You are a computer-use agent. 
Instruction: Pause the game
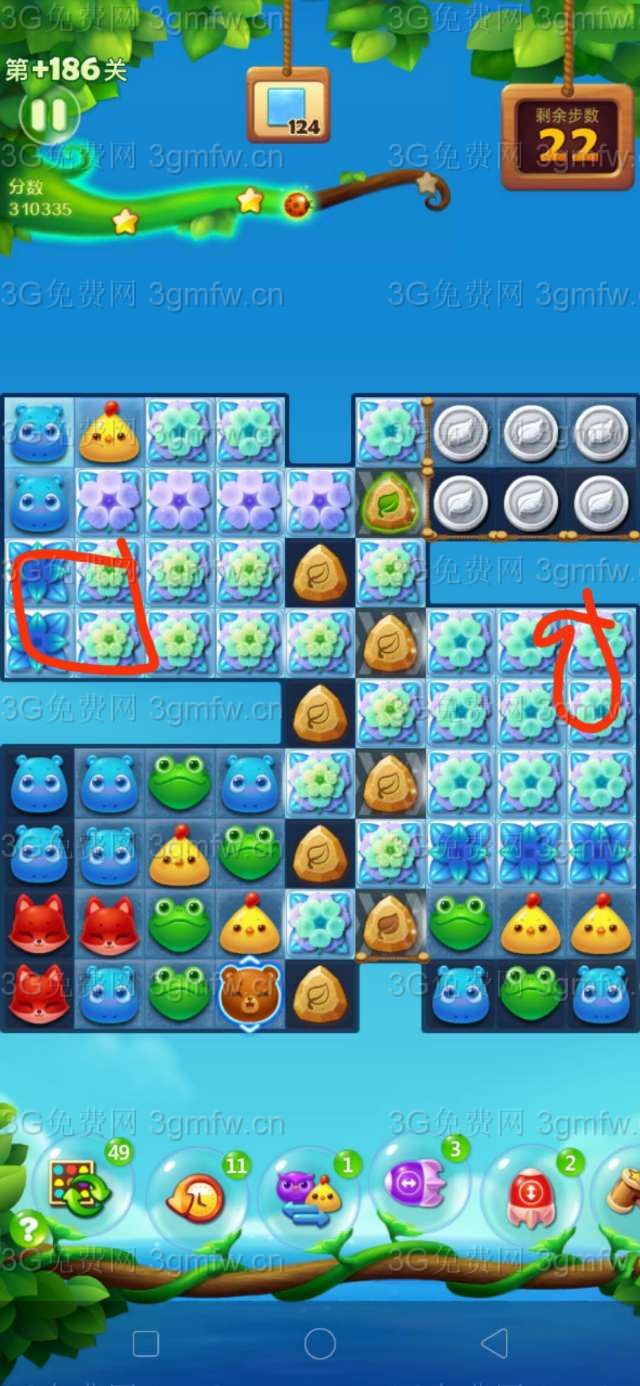pyautogui.click(x=47, y=116)
